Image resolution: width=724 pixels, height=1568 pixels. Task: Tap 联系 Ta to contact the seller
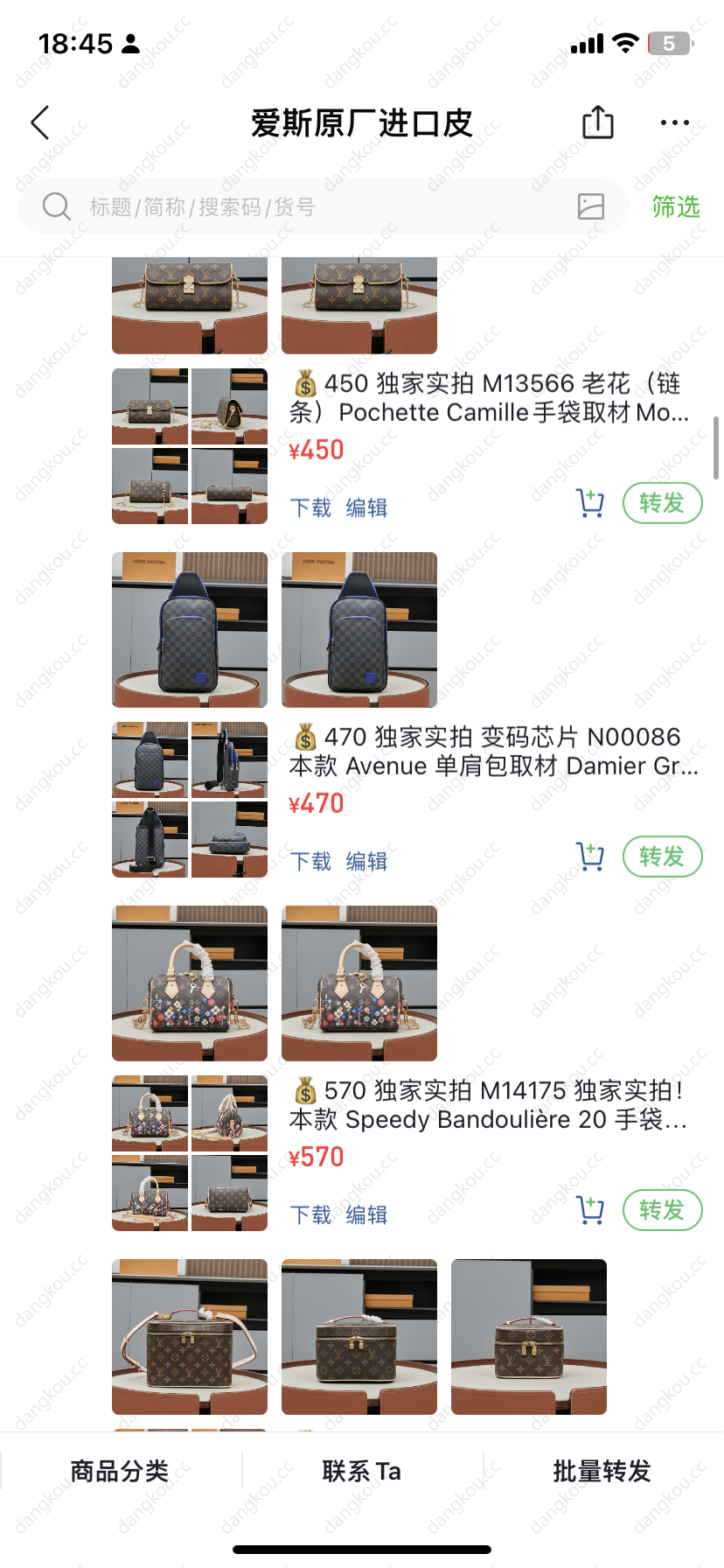(x=362, y=1471)
